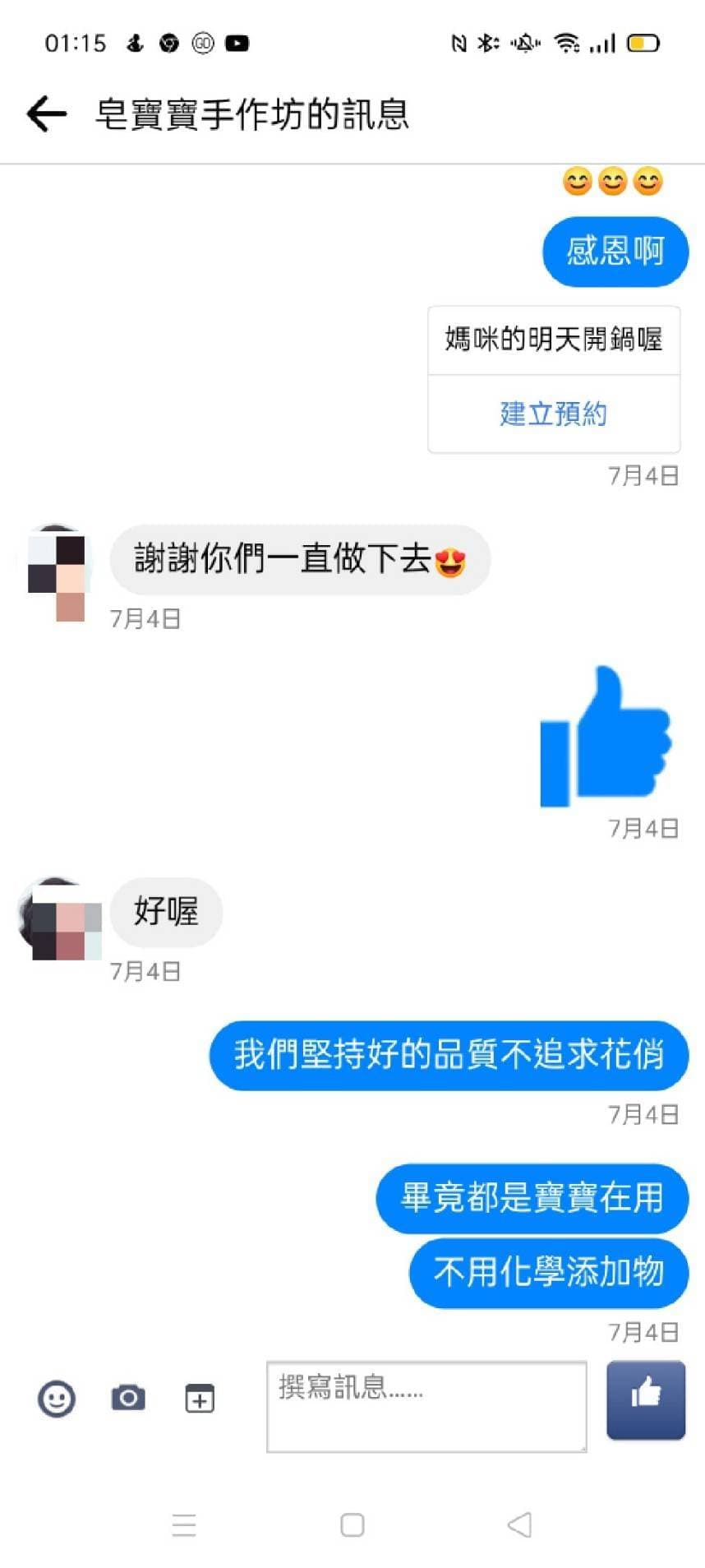Open the emoji picker
Viewport: 705px width, 1568px height.
click(57, 1398)
